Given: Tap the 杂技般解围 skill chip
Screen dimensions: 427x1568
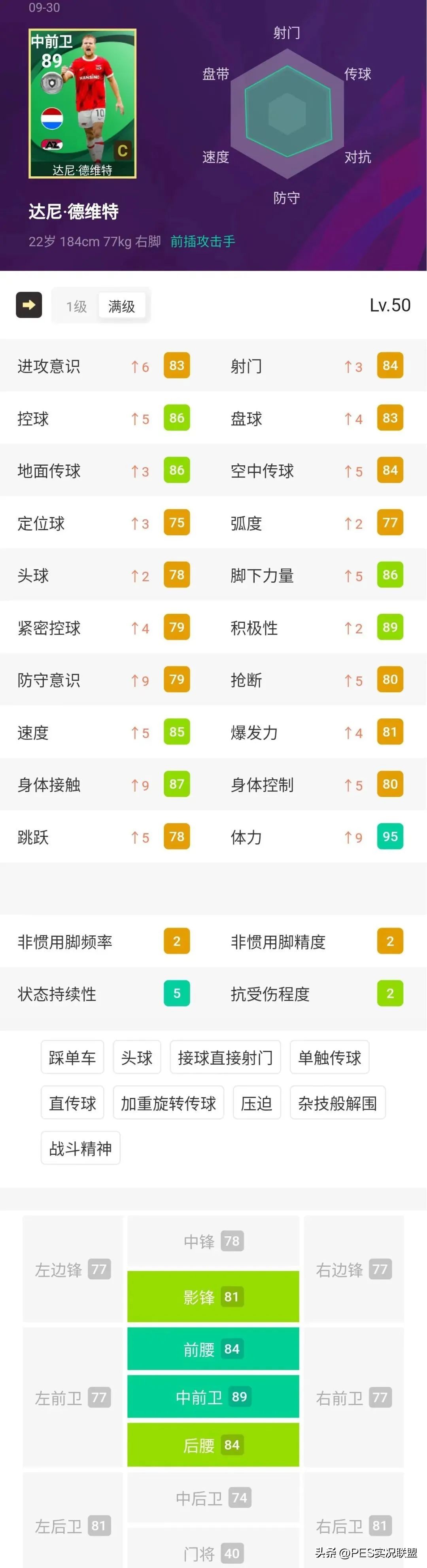Looking at the screenshot, I should tap(338, 1103).
